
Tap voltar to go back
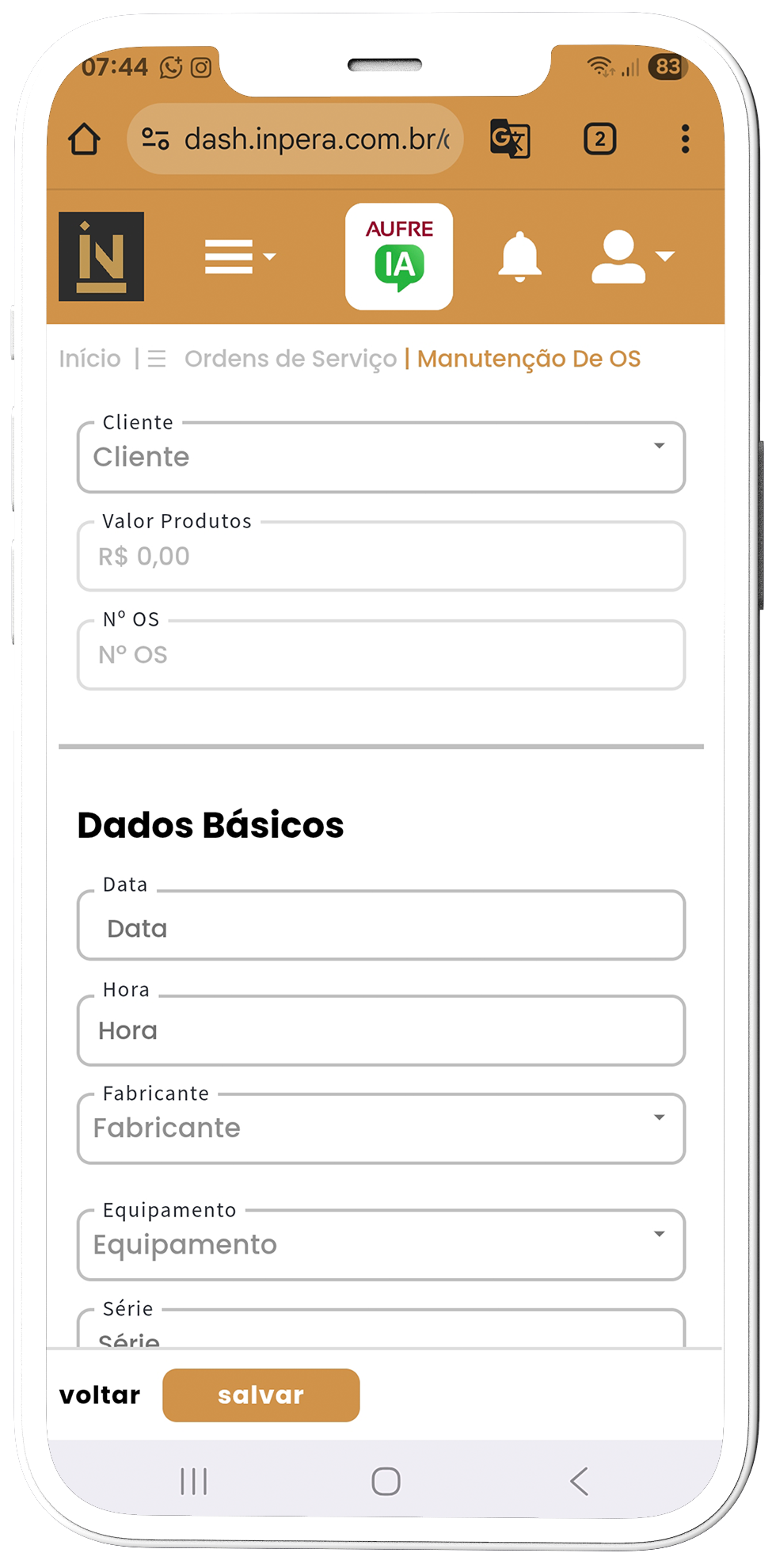pyautogui.click(x=100, y=1395)
